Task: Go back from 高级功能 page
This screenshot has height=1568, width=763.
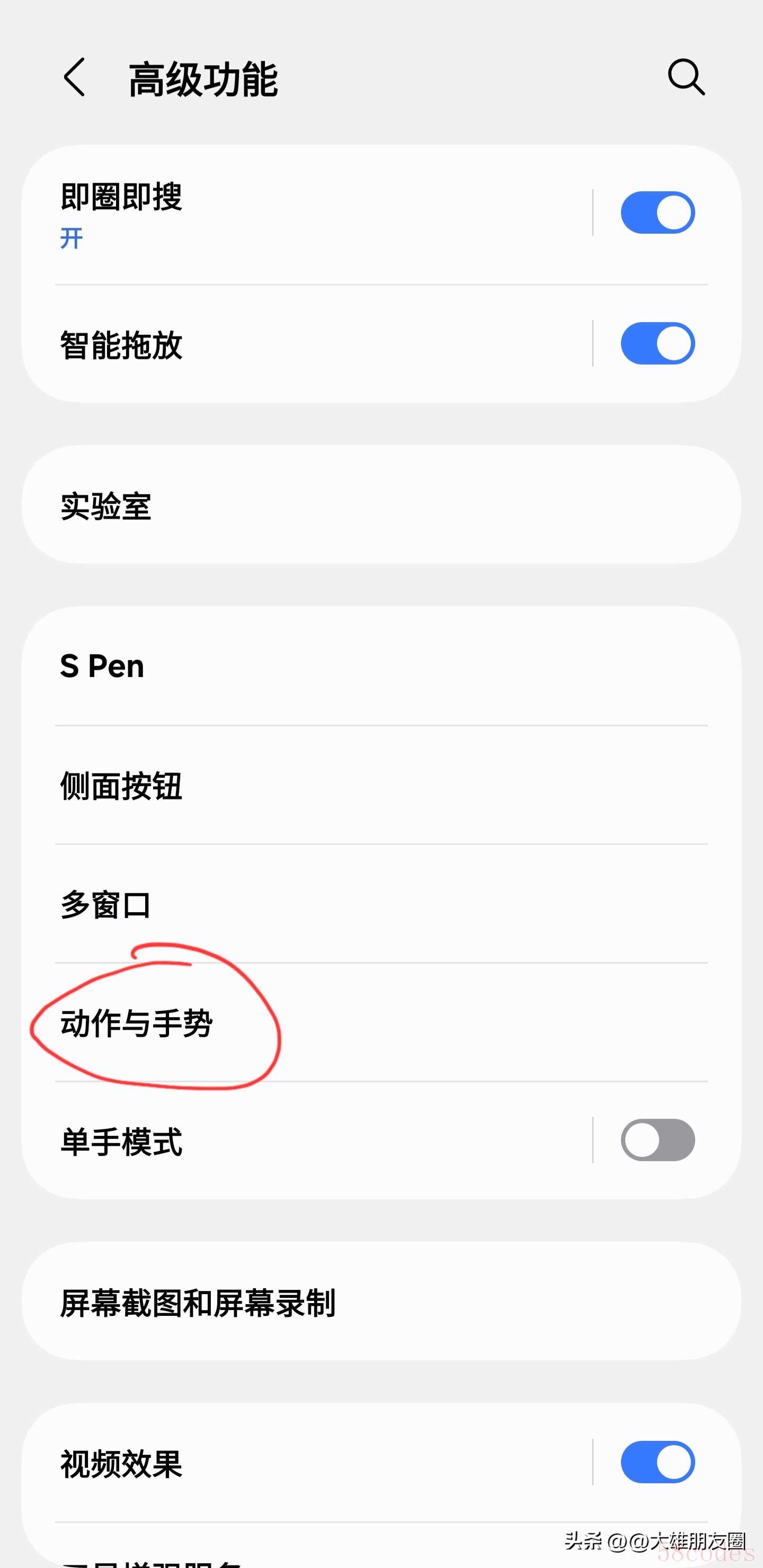Action: [74, 78]
